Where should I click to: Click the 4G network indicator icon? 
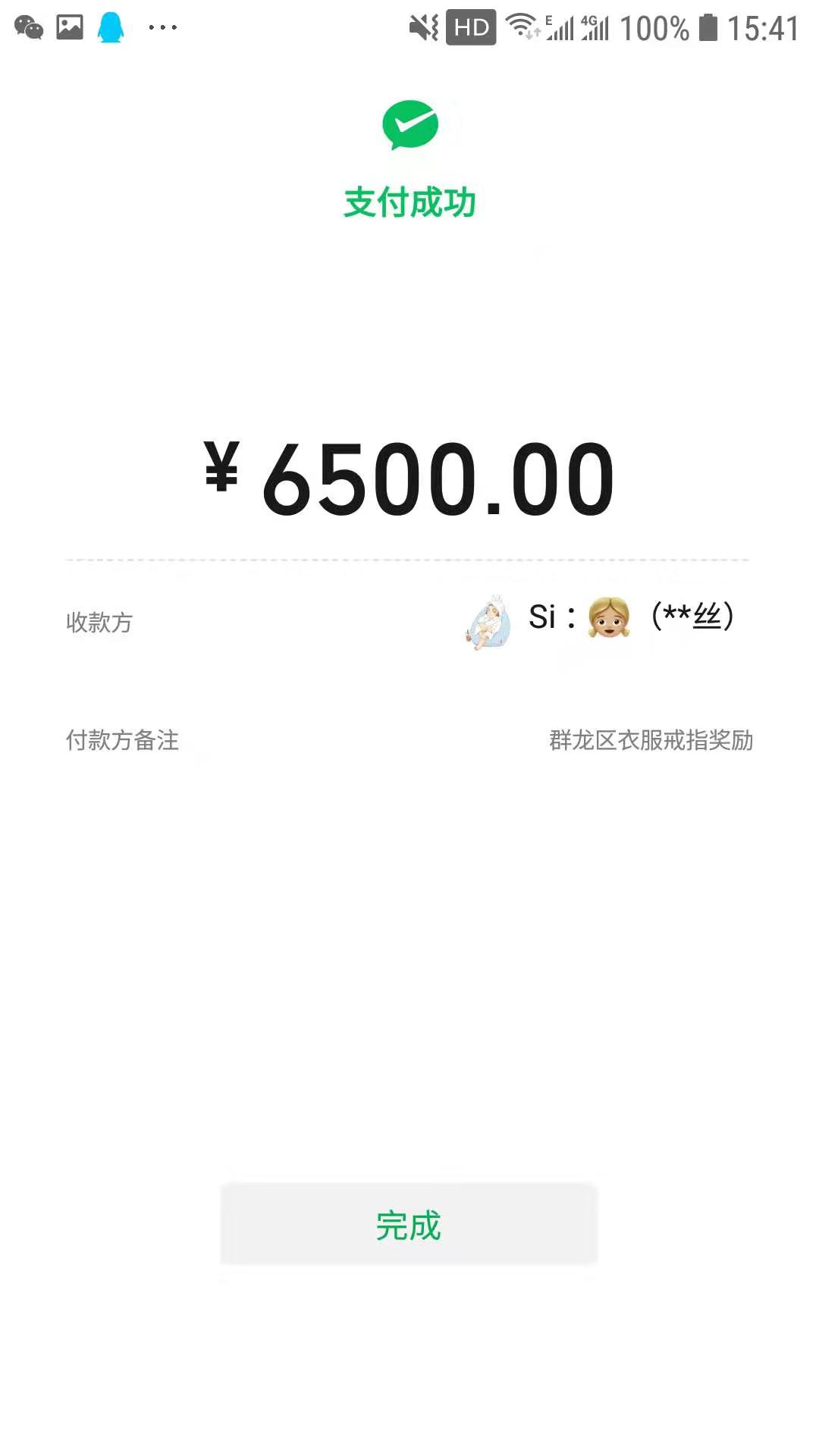599,27
